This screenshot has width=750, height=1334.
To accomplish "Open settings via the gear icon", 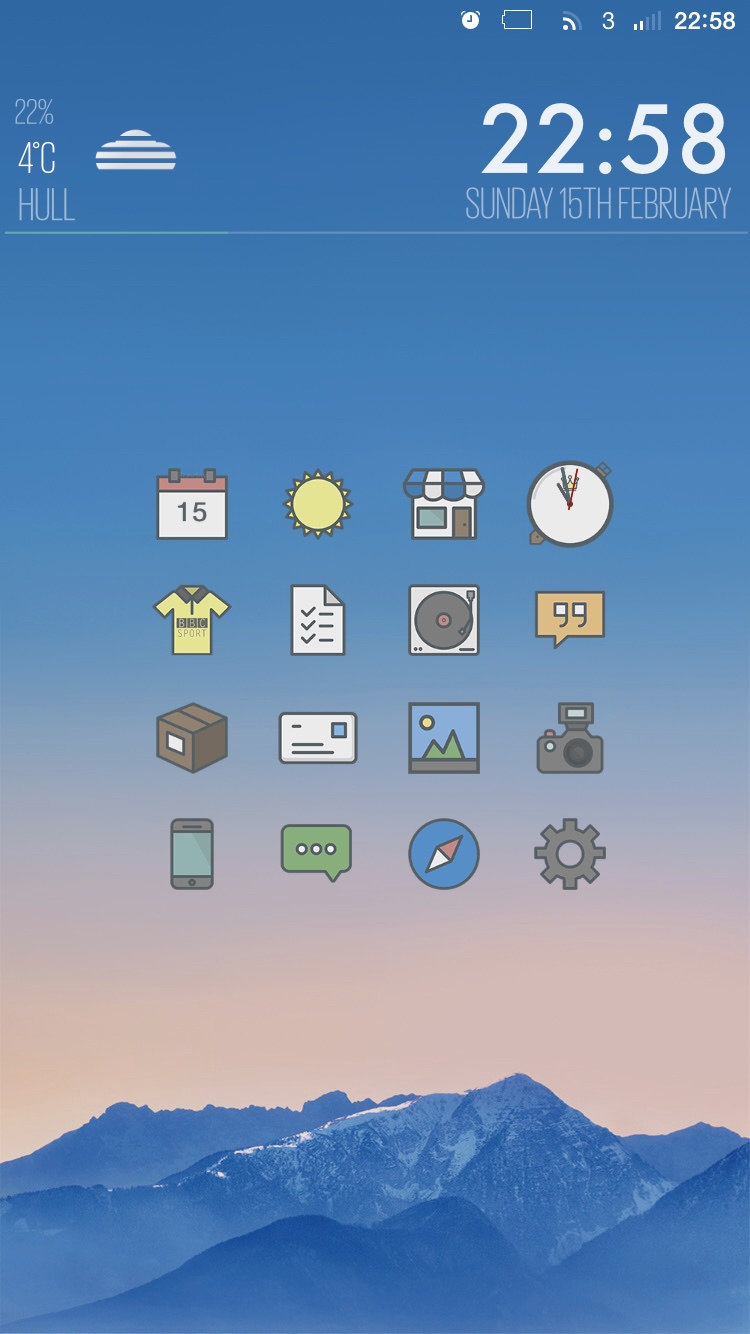I will (570, 854).
